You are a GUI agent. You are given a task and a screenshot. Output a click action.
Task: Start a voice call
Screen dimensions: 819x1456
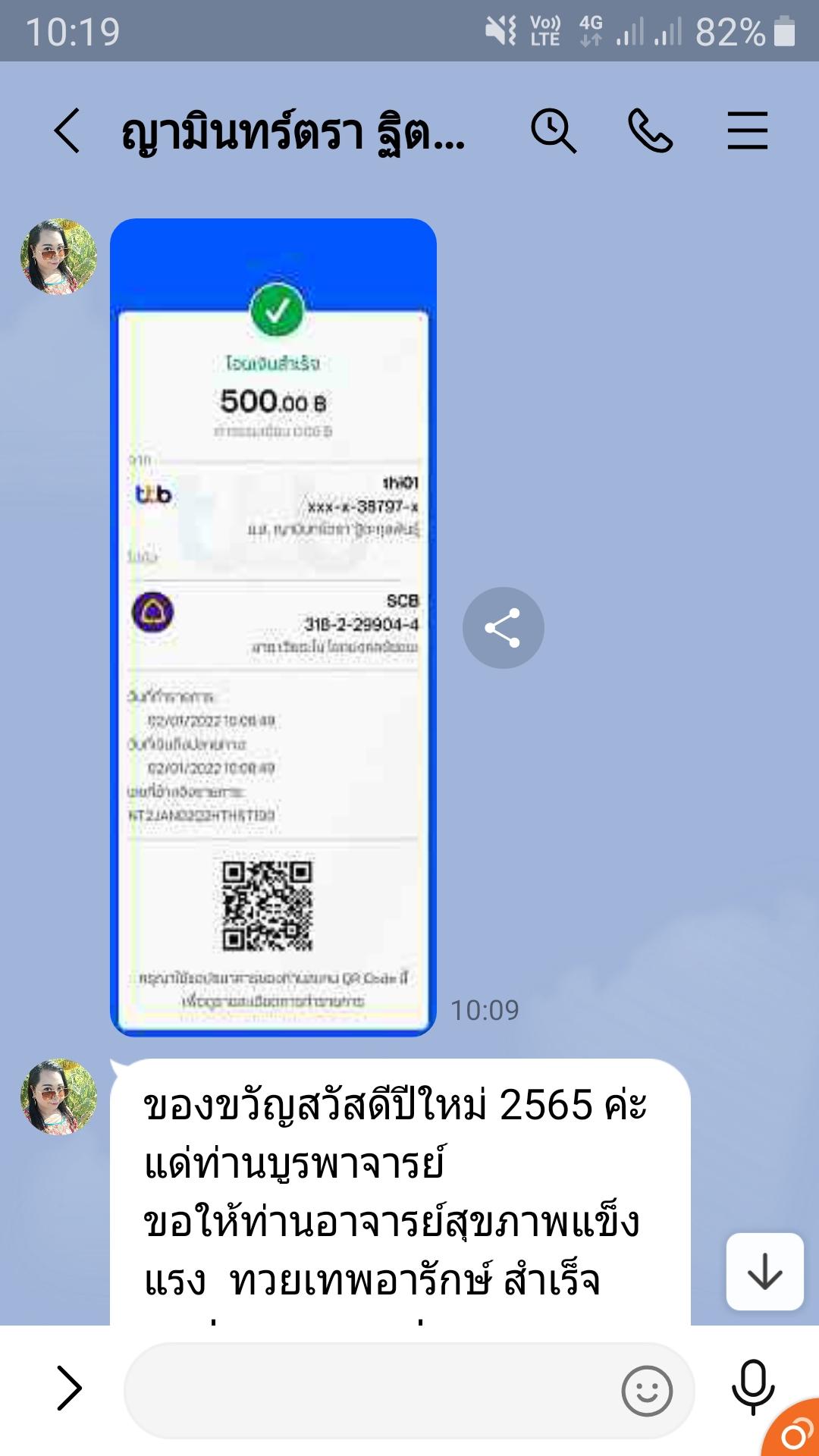coord(650,131)
